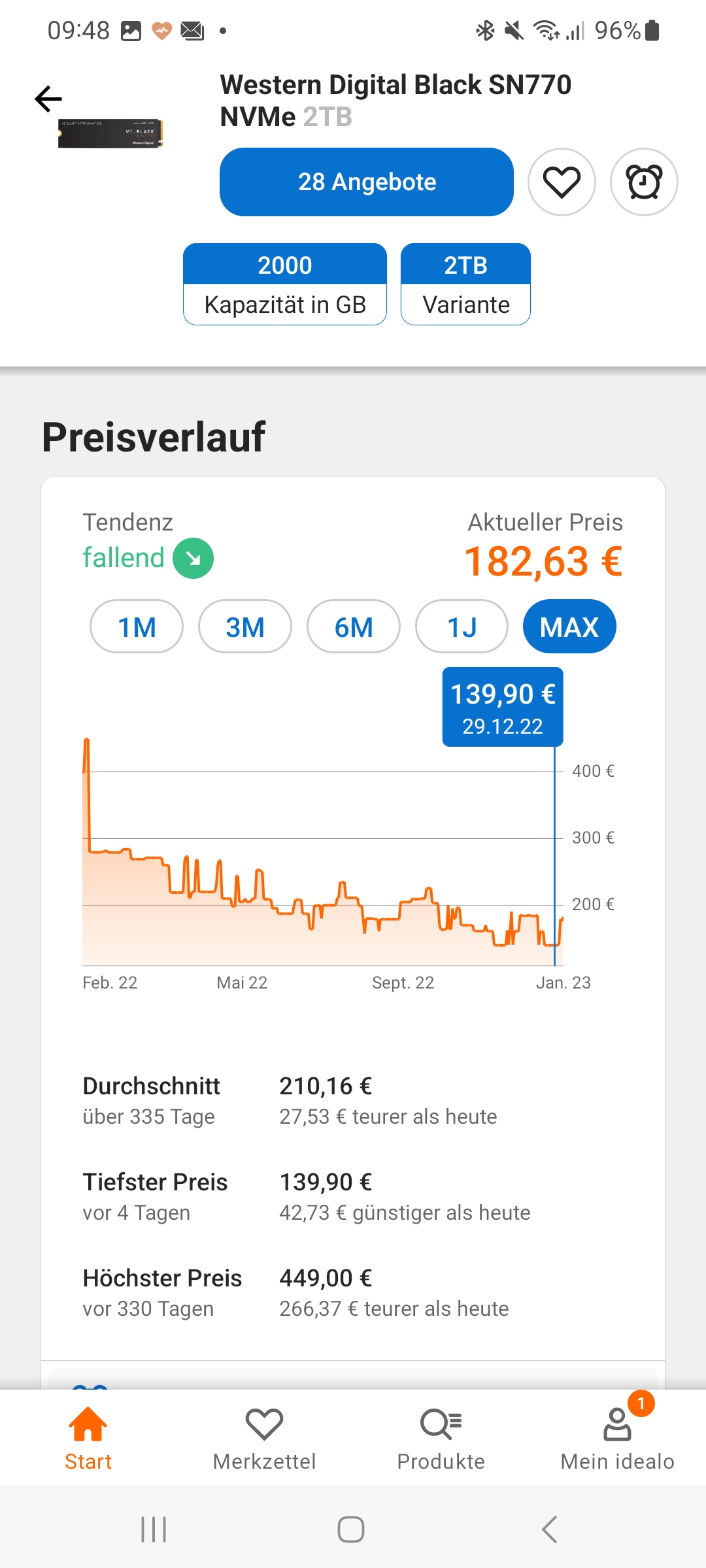Open the 28 Angebote offers list
The image size is (706, 1568).
[367, 182]
